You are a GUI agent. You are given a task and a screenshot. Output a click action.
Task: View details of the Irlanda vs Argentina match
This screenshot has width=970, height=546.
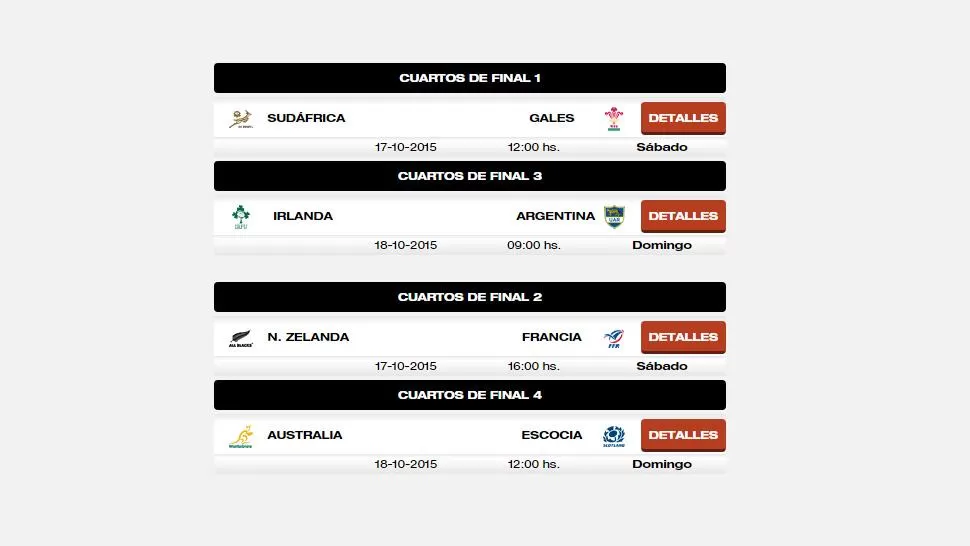point(683,216)
